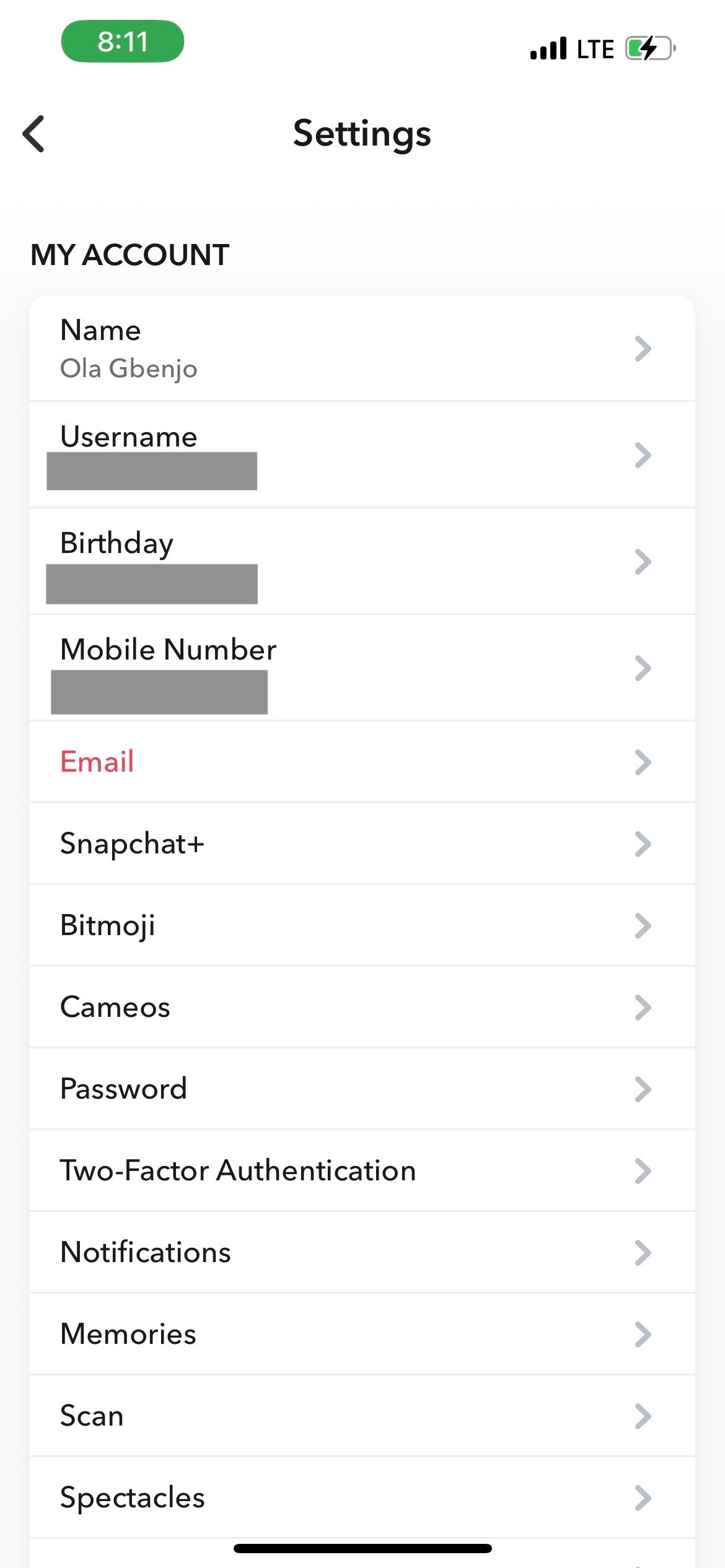The width and height of the screenshot is (725, 1568).
Task: Tap the green time pill in status bar
Action: [x=122, y=41]
